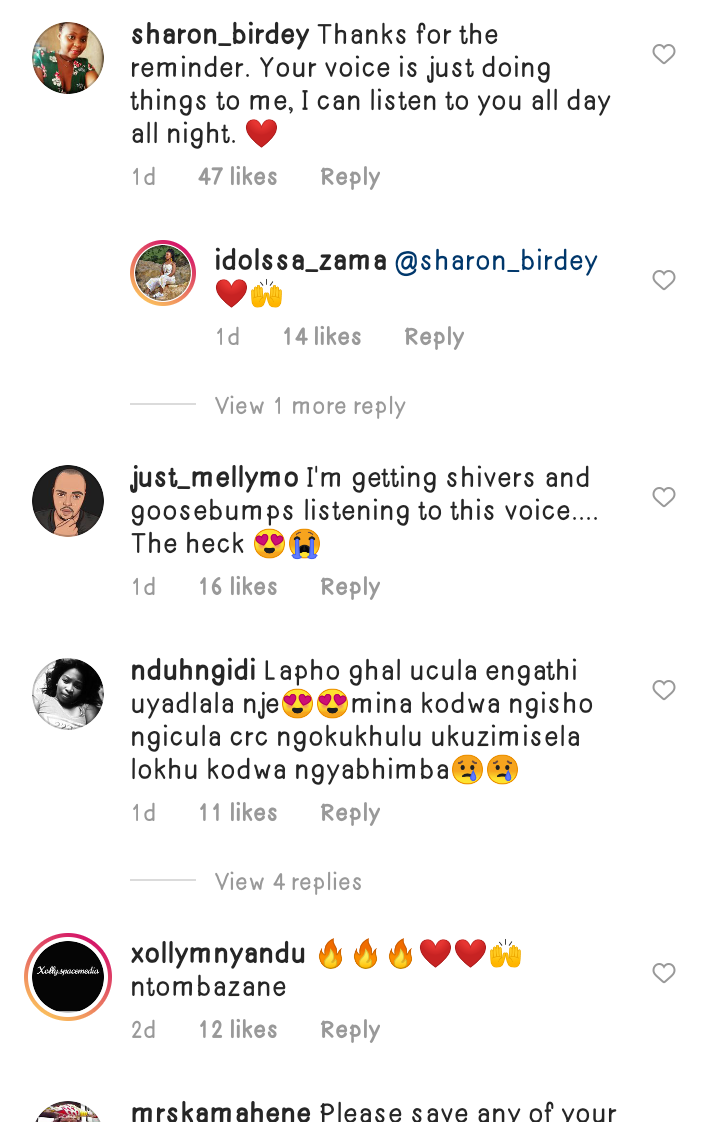This screenshot has height=1122, width=720.
Task: Reply to sharon_birdey's comment
Action: click(350, 177)
